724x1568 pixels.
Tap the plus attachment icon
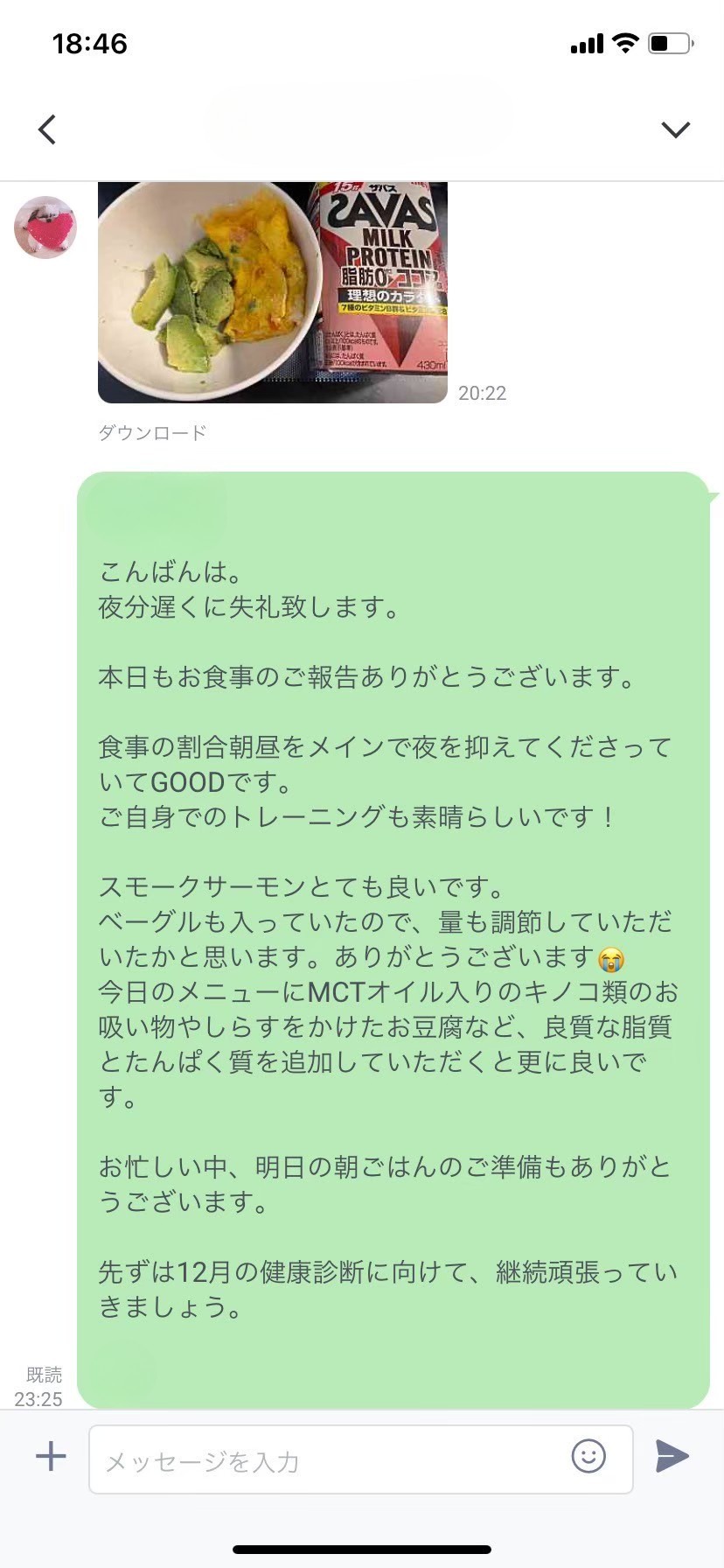tap(51, 1455)
